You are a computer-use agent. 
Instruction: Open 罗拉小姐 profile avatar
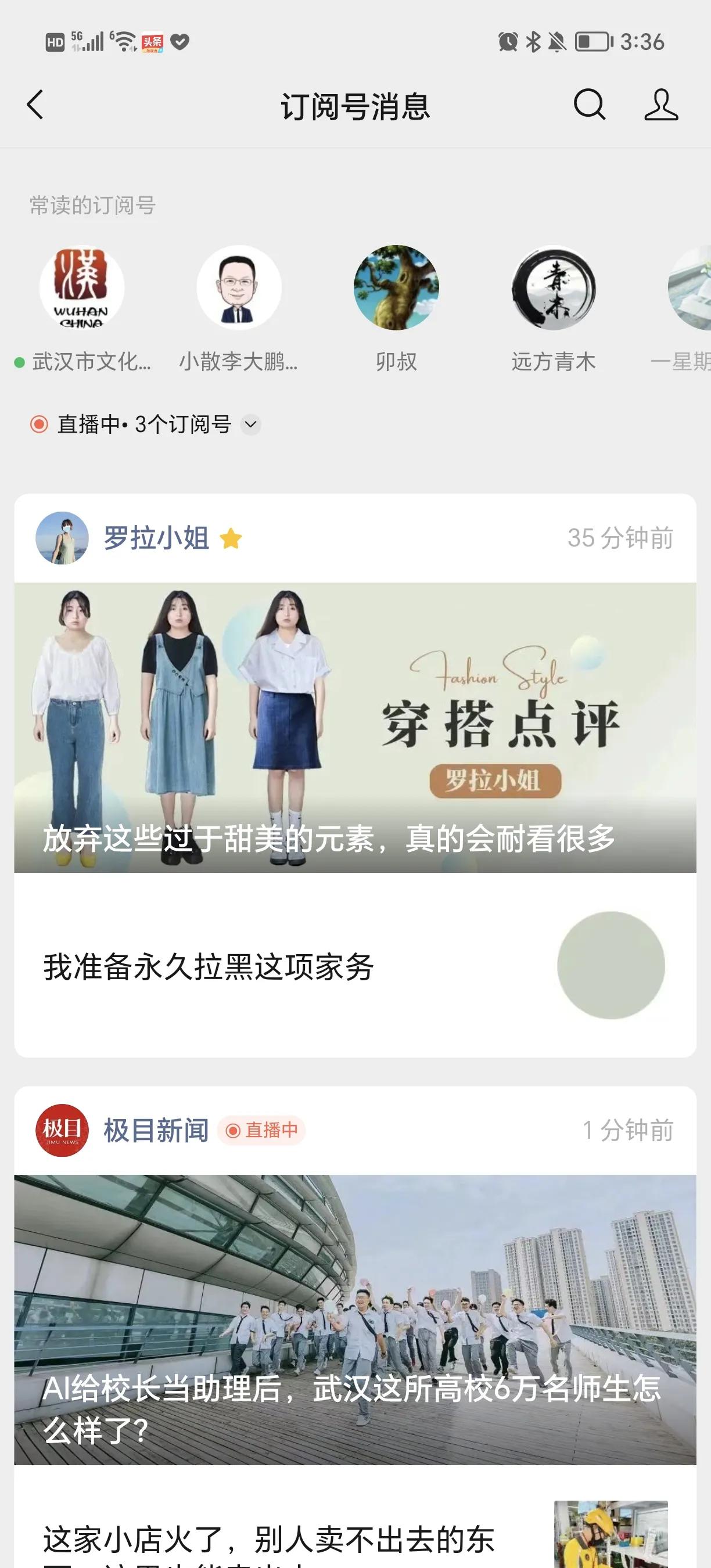pyautogui.click(x=63, y=538)
